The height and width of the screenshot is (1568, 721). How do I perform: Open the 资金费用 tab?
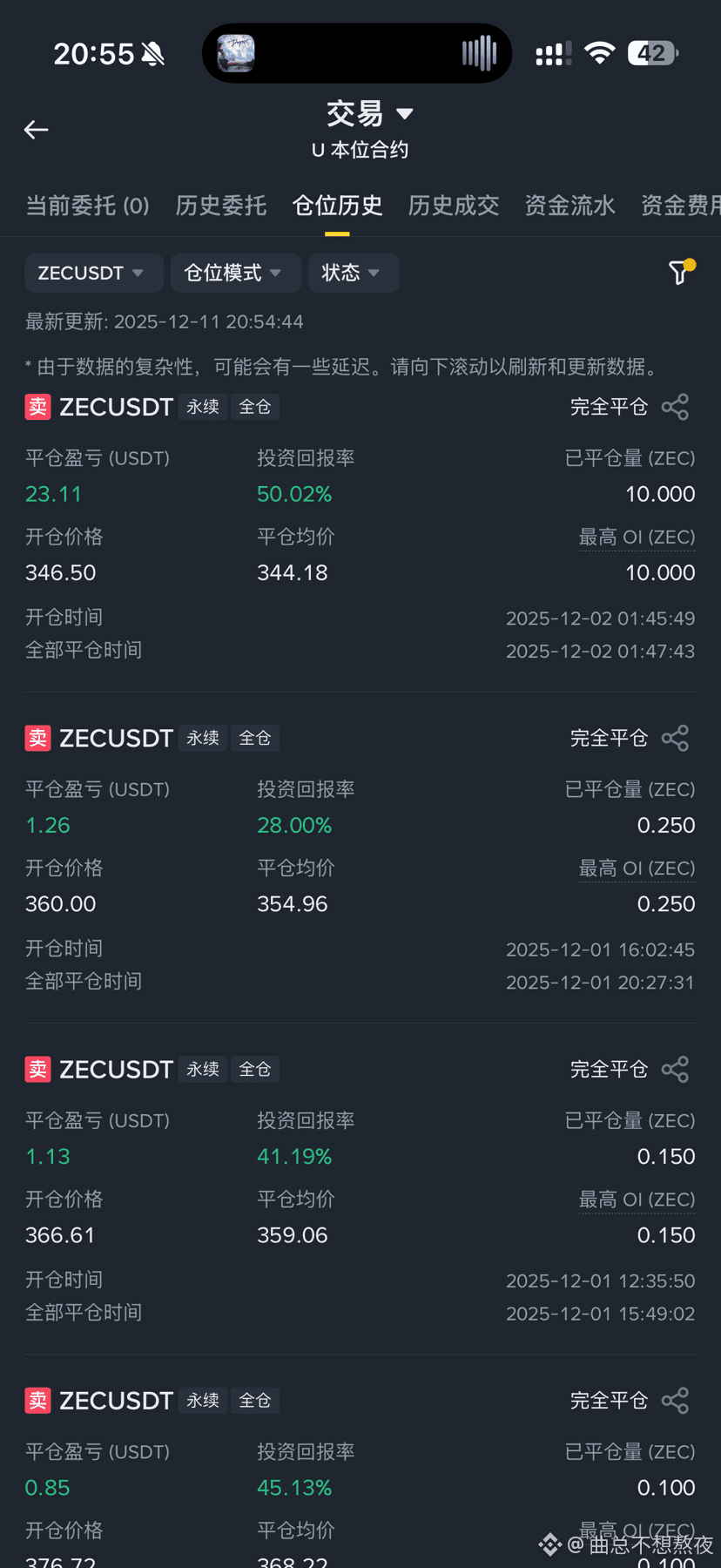pyautogui.click(x=680, y=206)
